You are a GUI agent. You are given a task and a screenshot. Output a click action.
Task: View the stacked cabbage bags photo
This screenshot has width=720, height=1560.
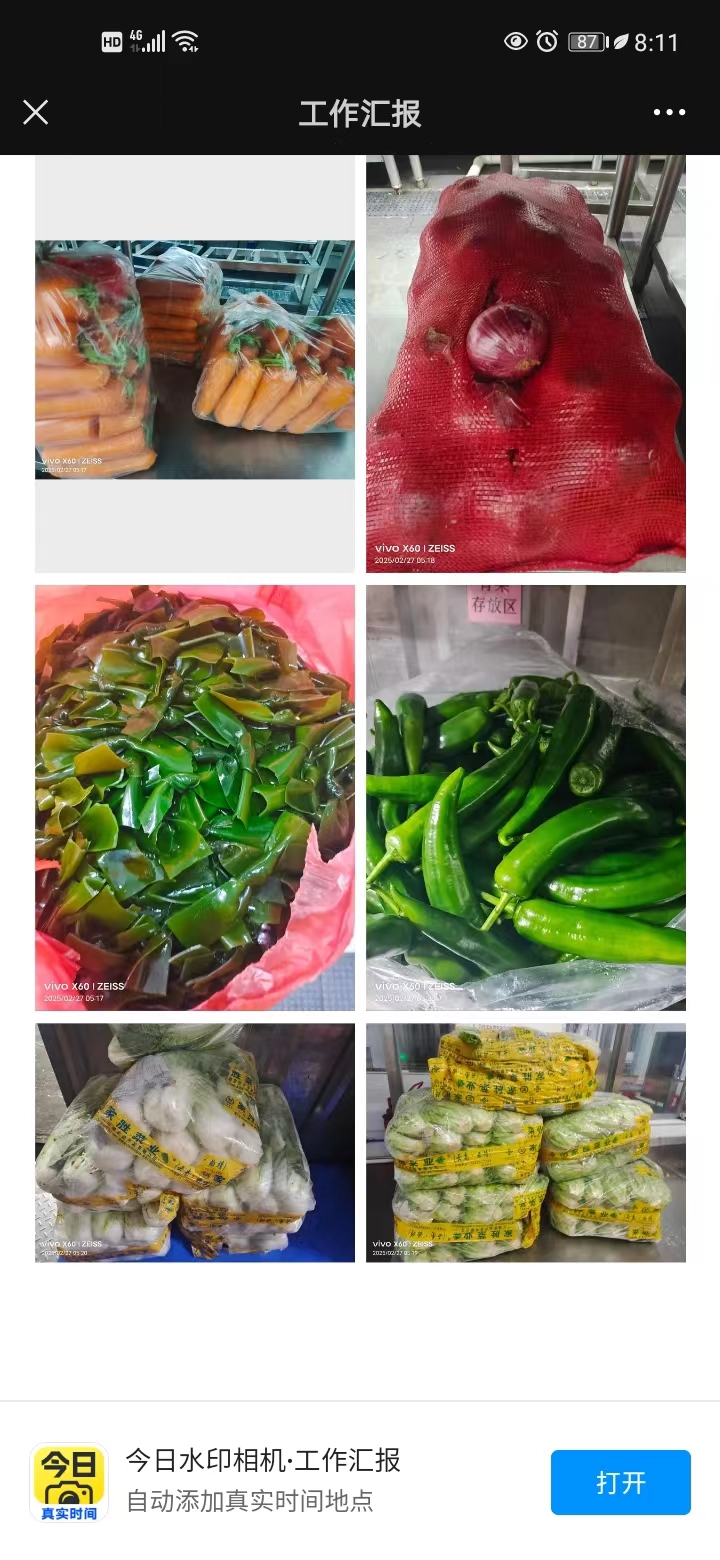[526, 1142]
